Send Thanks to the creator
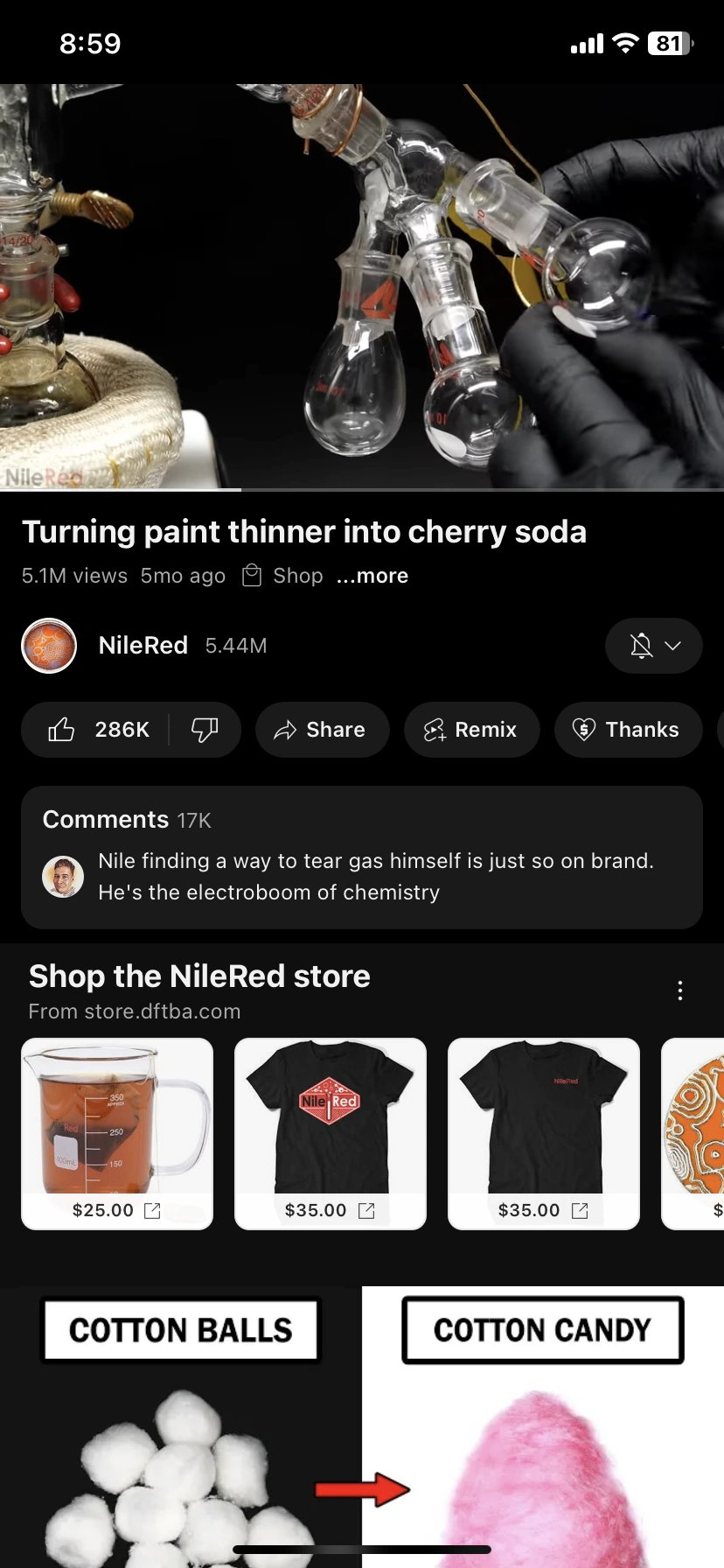 [x=627, y=730]
